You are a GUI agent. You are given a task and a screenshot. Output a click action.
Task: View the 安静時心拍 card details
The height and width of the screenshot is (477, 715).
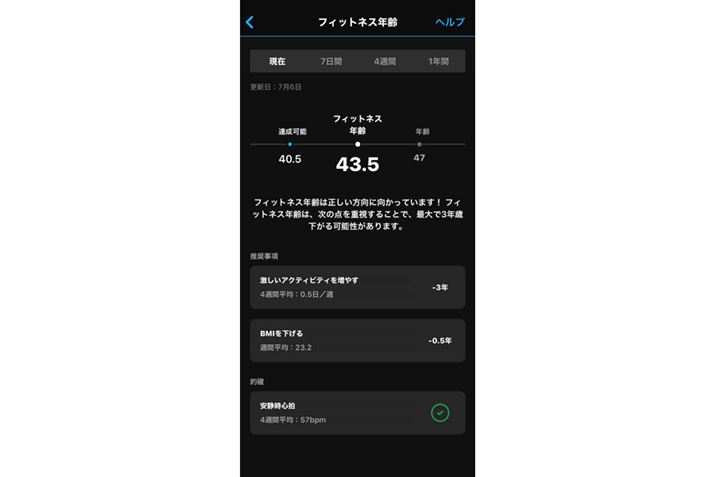[x=357, y=412]
